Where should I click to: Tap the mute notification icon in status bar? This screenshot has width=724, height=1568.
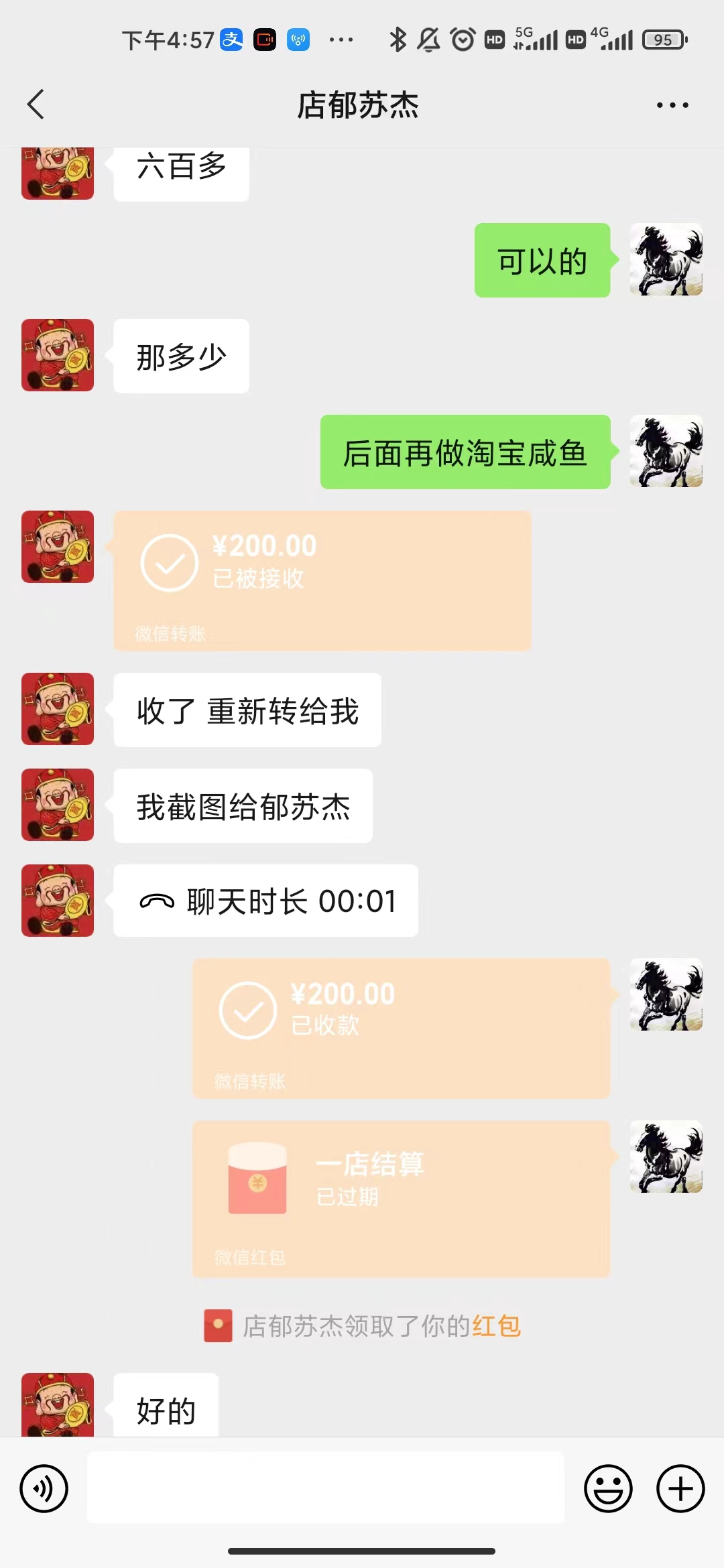coord(429,40)
